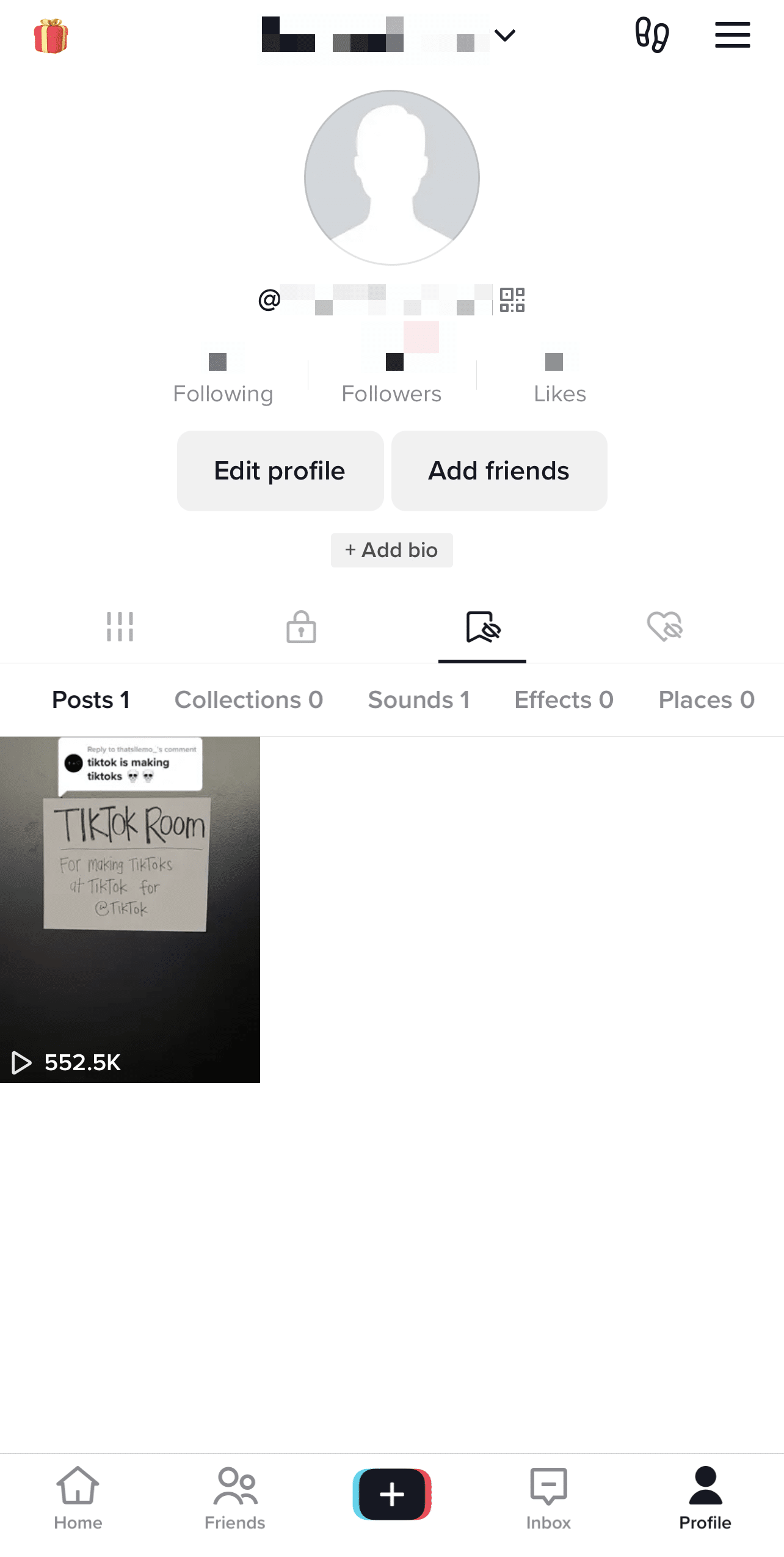Image resolution: width=784 pixels, height=1557 pixels.
Task: Tap + Add bio
Action: (391, 550)
